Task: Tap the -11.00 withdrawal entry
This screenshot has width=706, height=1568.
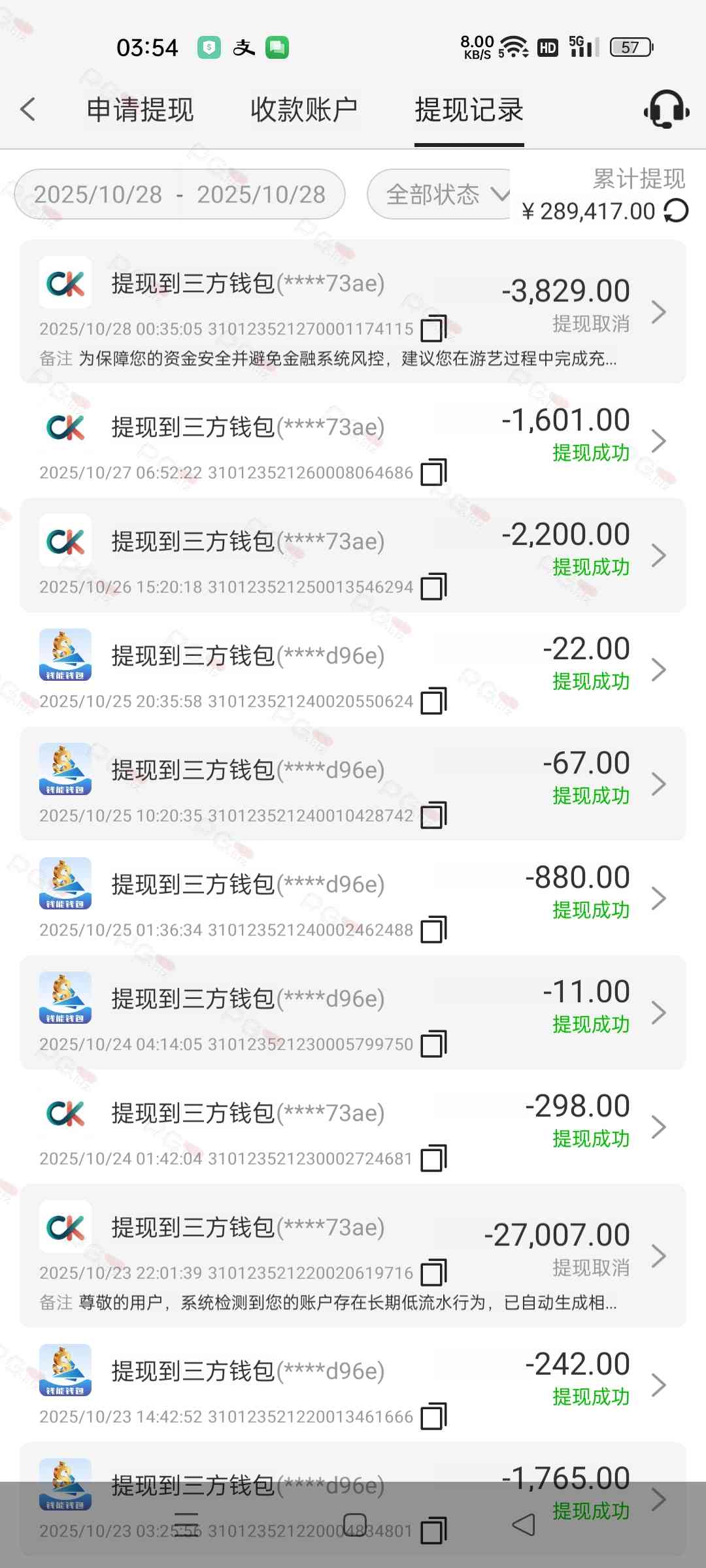Action: (353, 1012)
